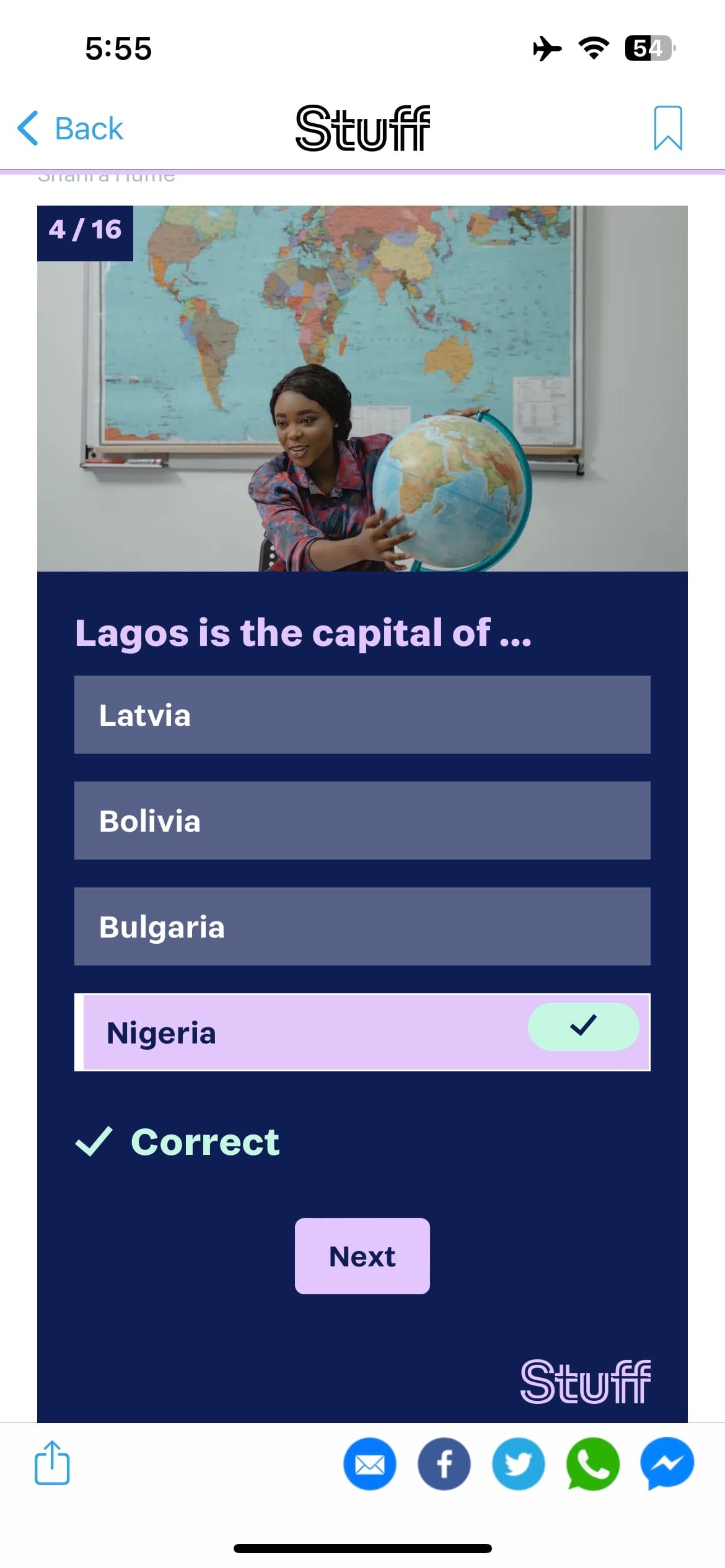Pick the Bulgaria option

362,926
